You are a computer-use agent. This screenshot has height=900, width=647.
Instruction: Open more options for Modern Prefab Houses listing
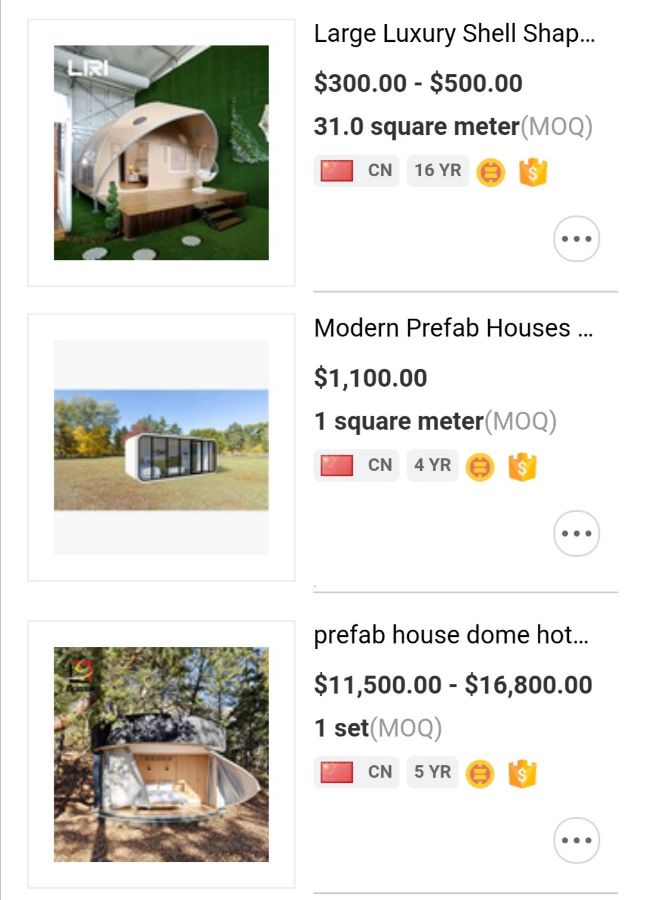576,534
